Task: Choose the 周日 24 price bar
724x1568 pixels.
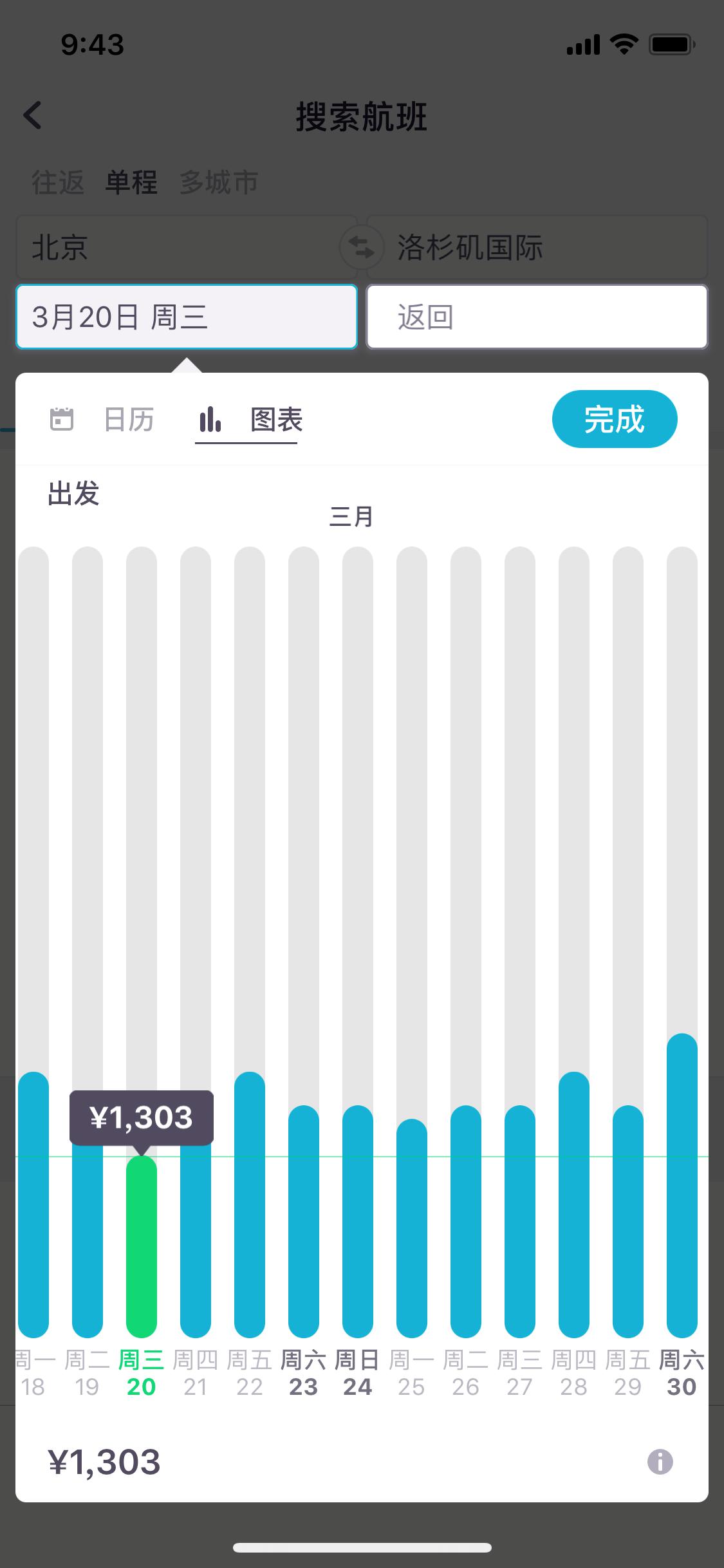Action: pos(358,1223)
